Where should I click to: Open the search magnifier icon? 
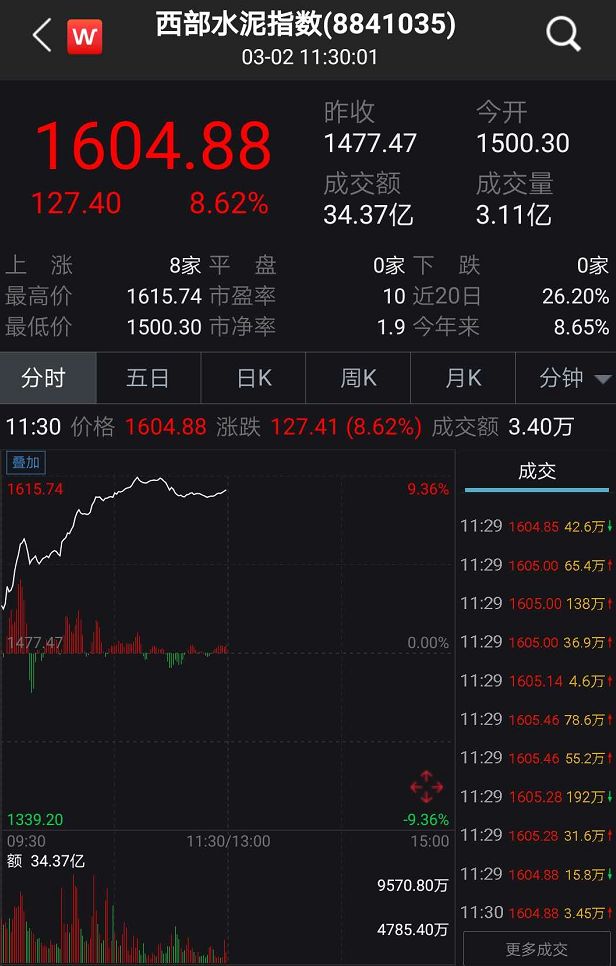point(563,36)
